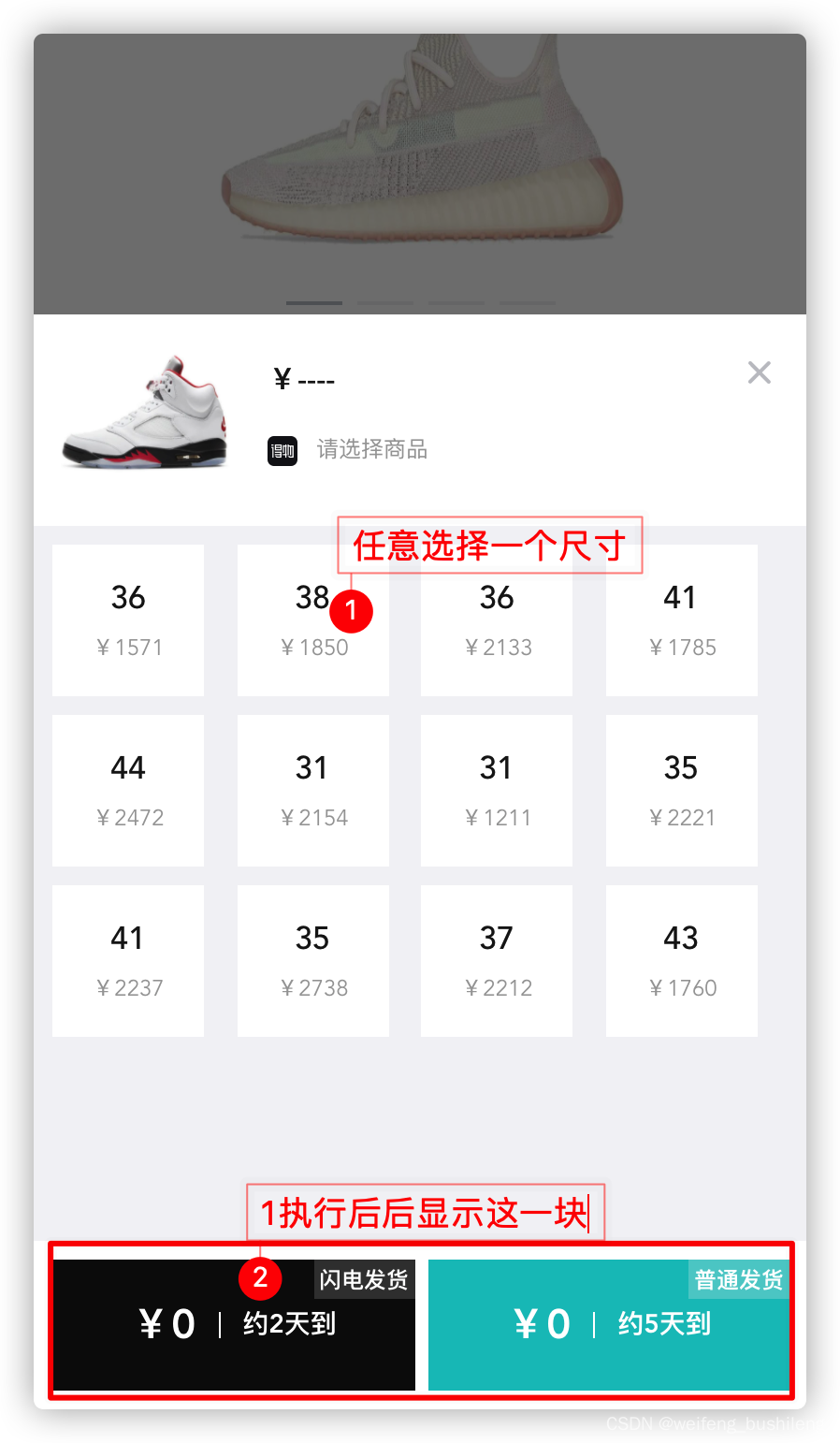840x1443 pixels.
Task: Select size 31 priced ¥2154
Action: [312, 790]
